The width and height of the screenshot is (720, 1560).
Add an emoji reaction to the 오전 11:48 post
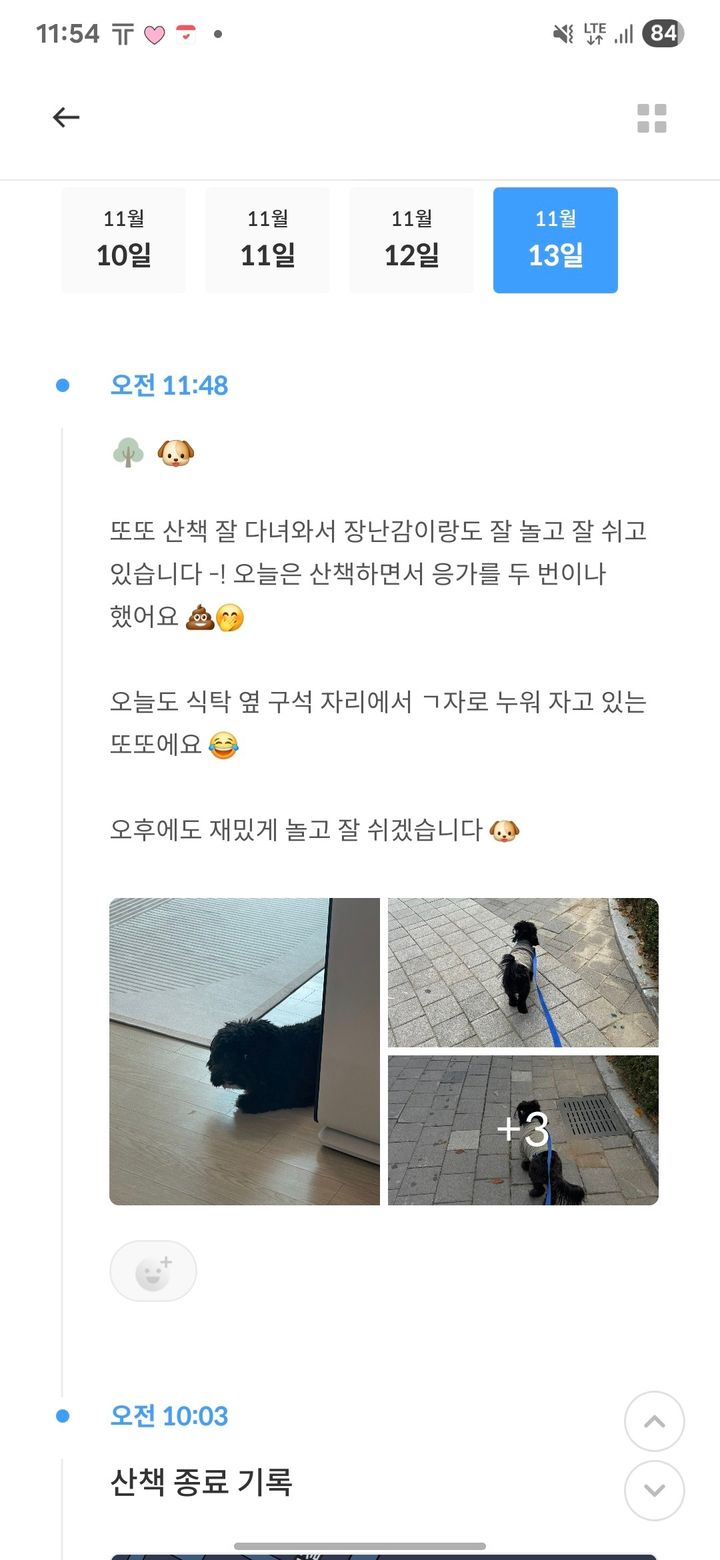tap(153, 1271)
